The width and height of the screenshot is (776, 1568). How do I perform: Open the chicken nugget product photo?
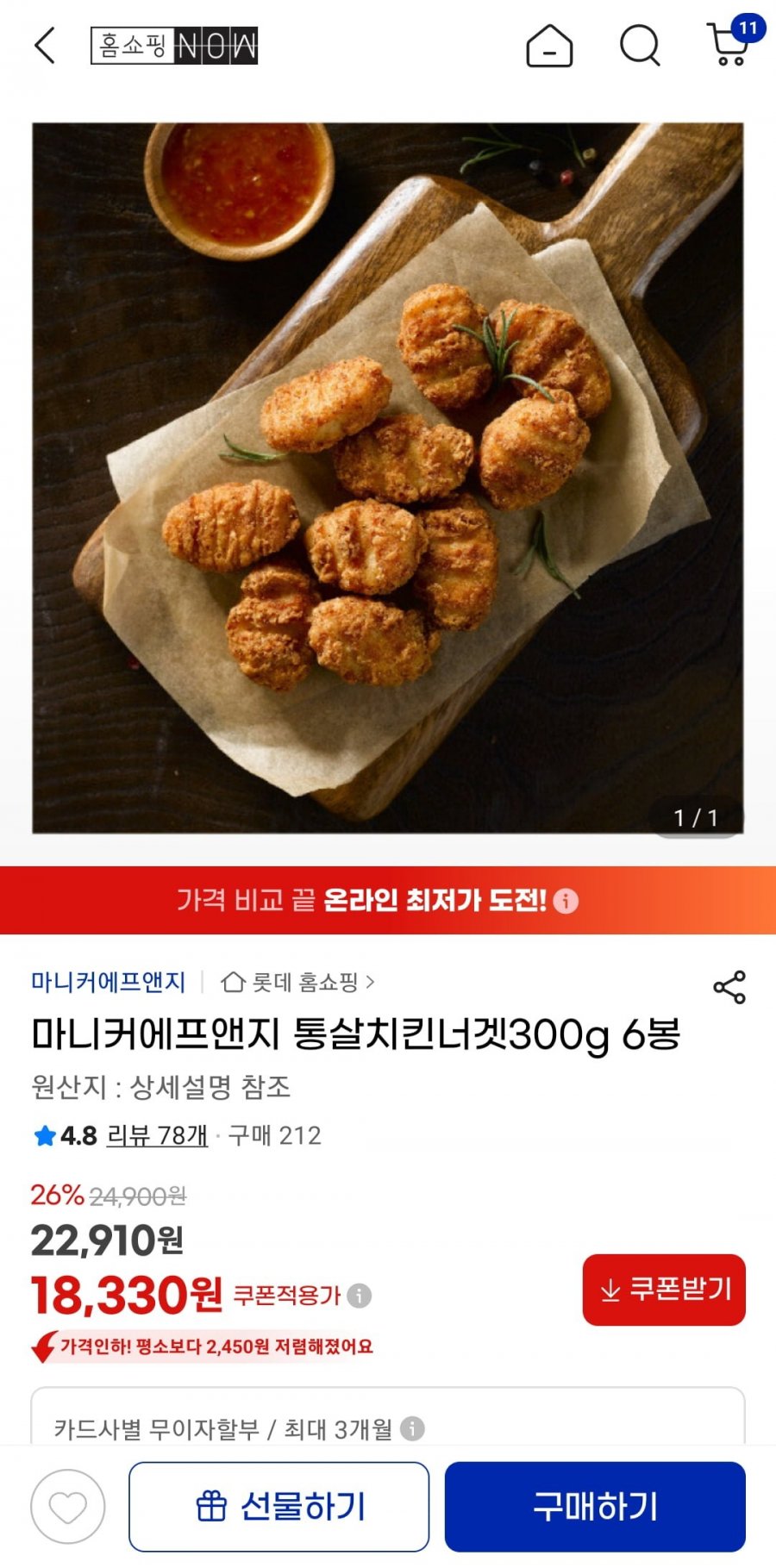point(388,478)
